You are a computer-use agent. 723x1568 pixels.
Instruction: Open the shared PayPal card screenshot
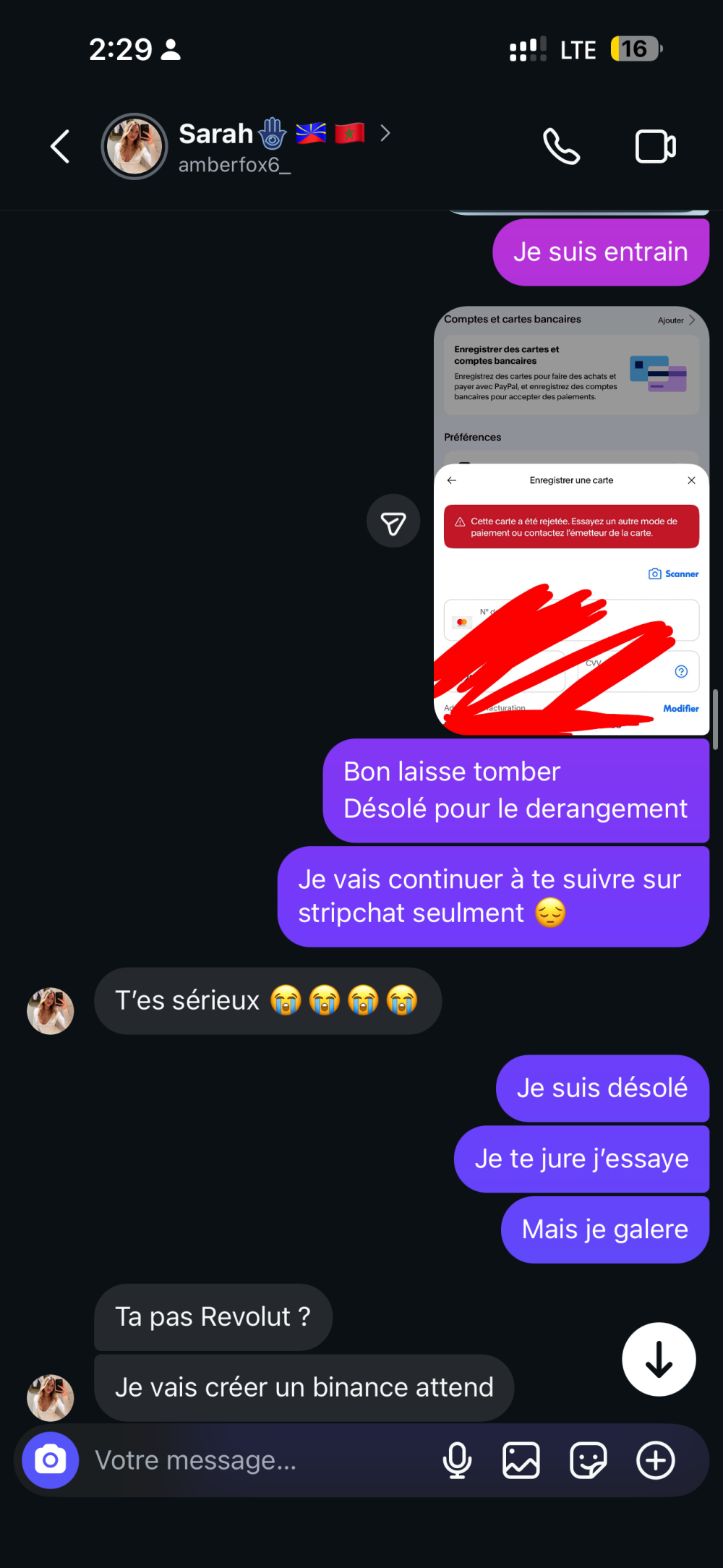click(x=571, y=521)
